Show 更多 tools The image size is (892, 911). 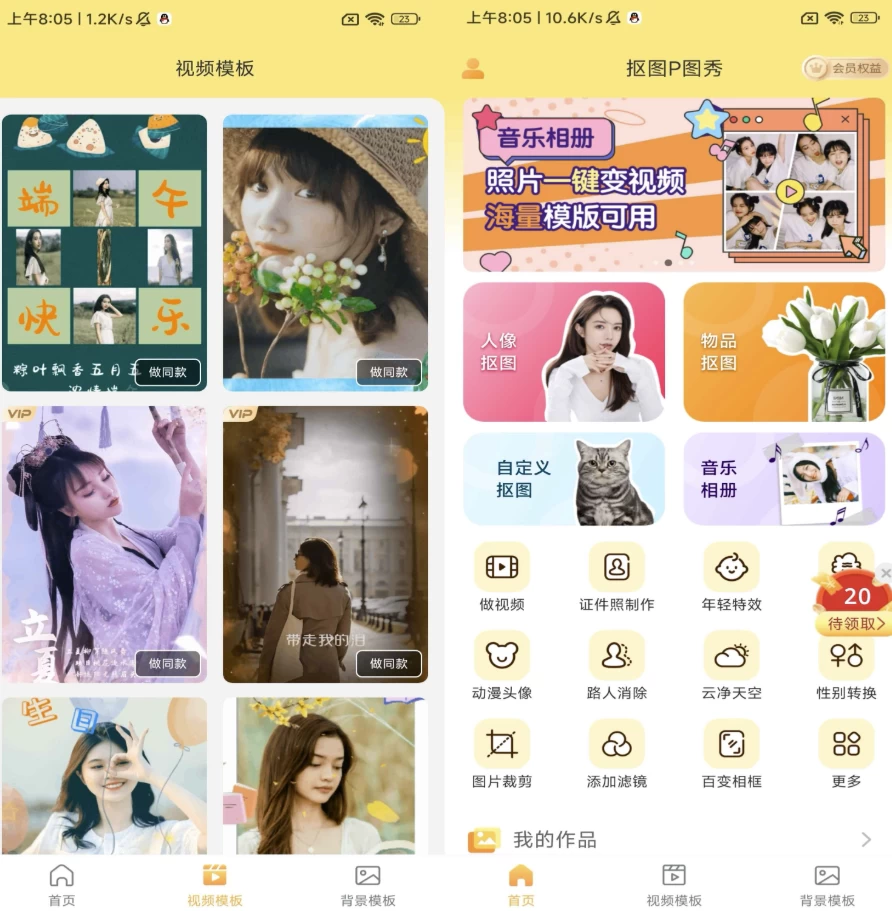coord(846,754)
